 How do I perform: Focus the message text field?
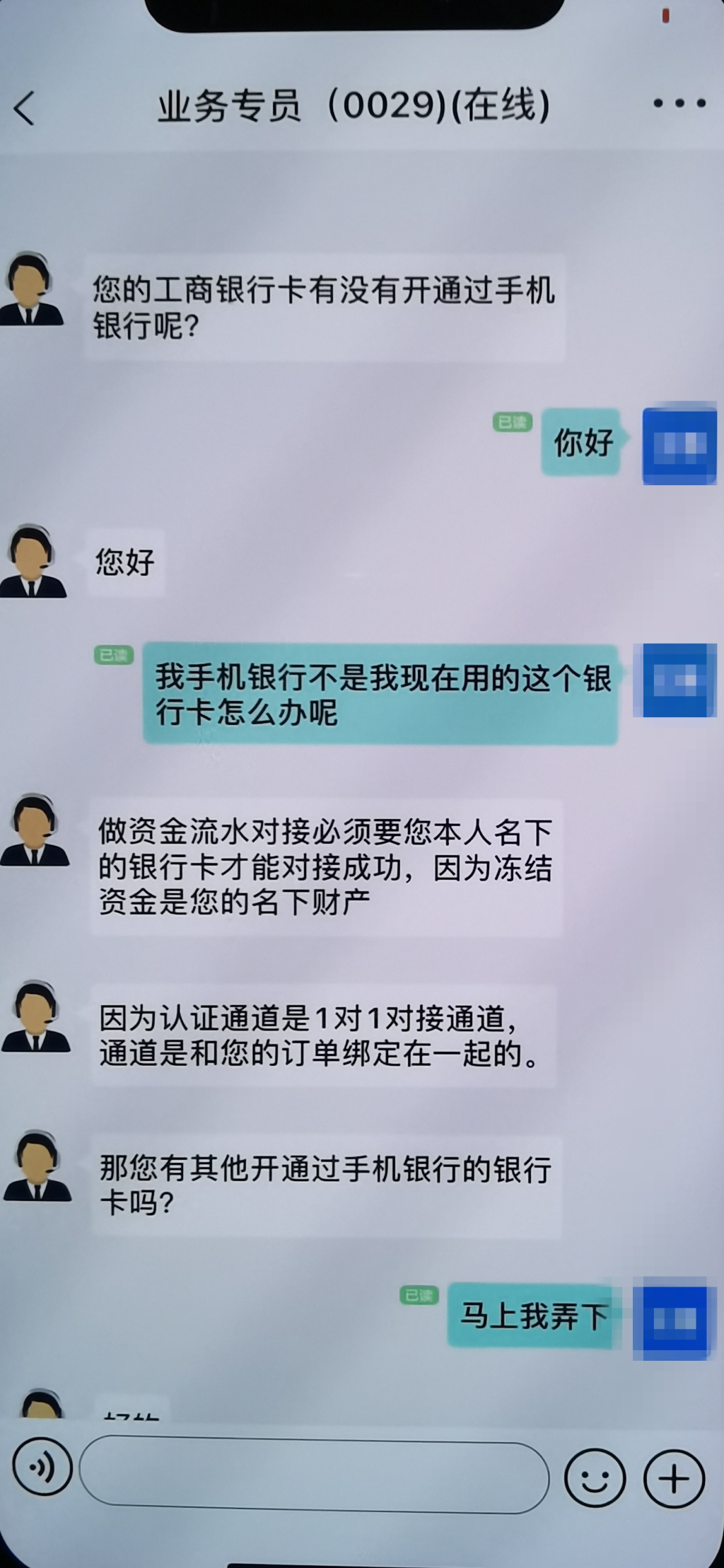(314, 1475)
